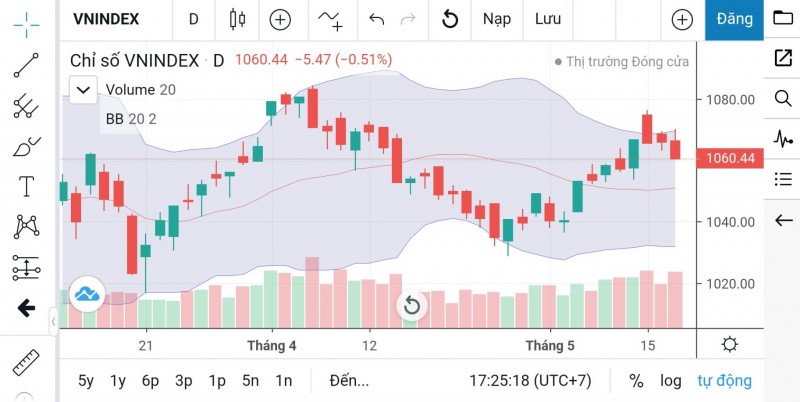
Task: Toggle log scale
Action: pos(671,380)
